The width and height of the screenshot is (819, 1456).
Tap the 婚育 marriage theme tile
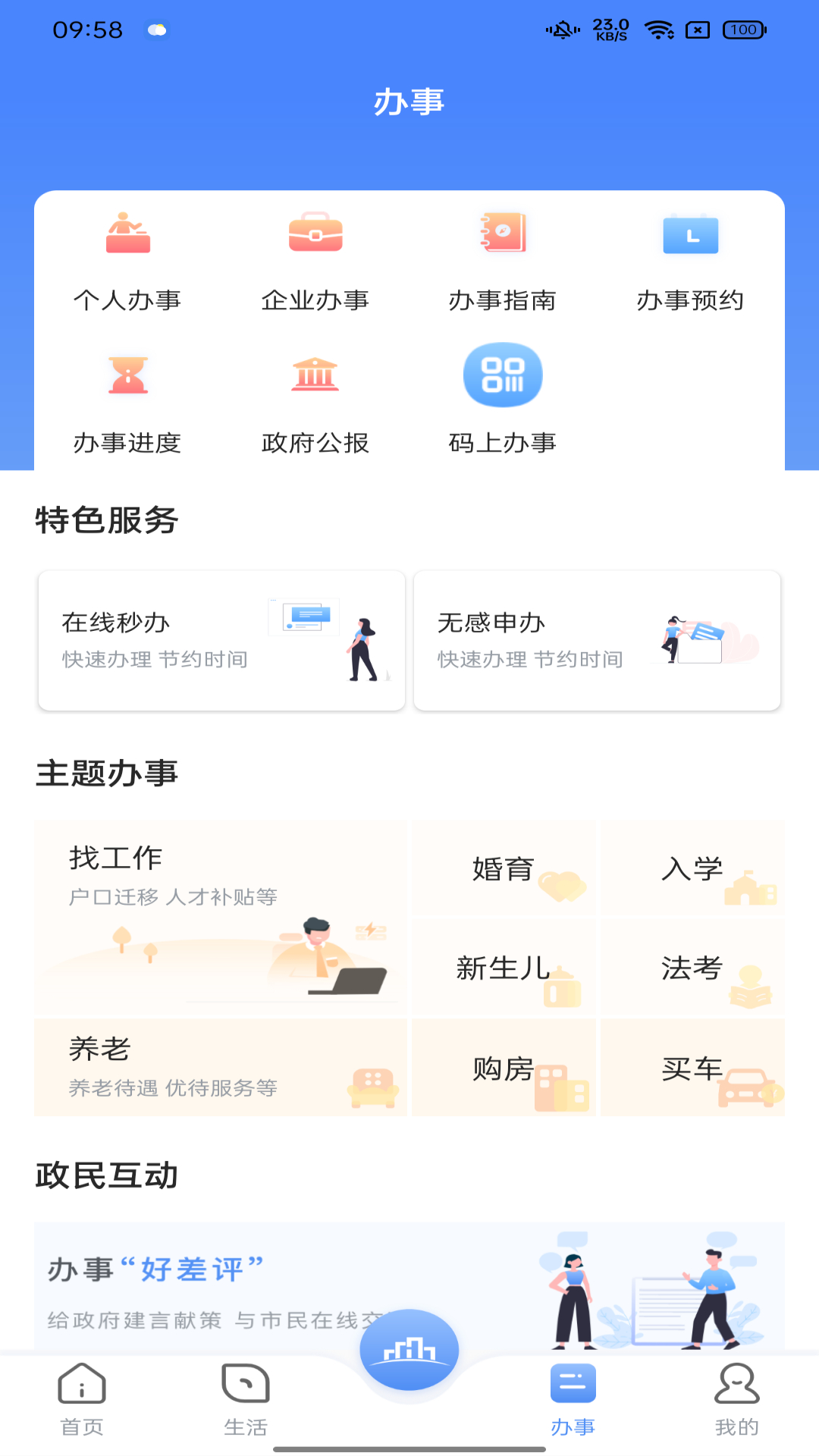click(x=504, y=867)
